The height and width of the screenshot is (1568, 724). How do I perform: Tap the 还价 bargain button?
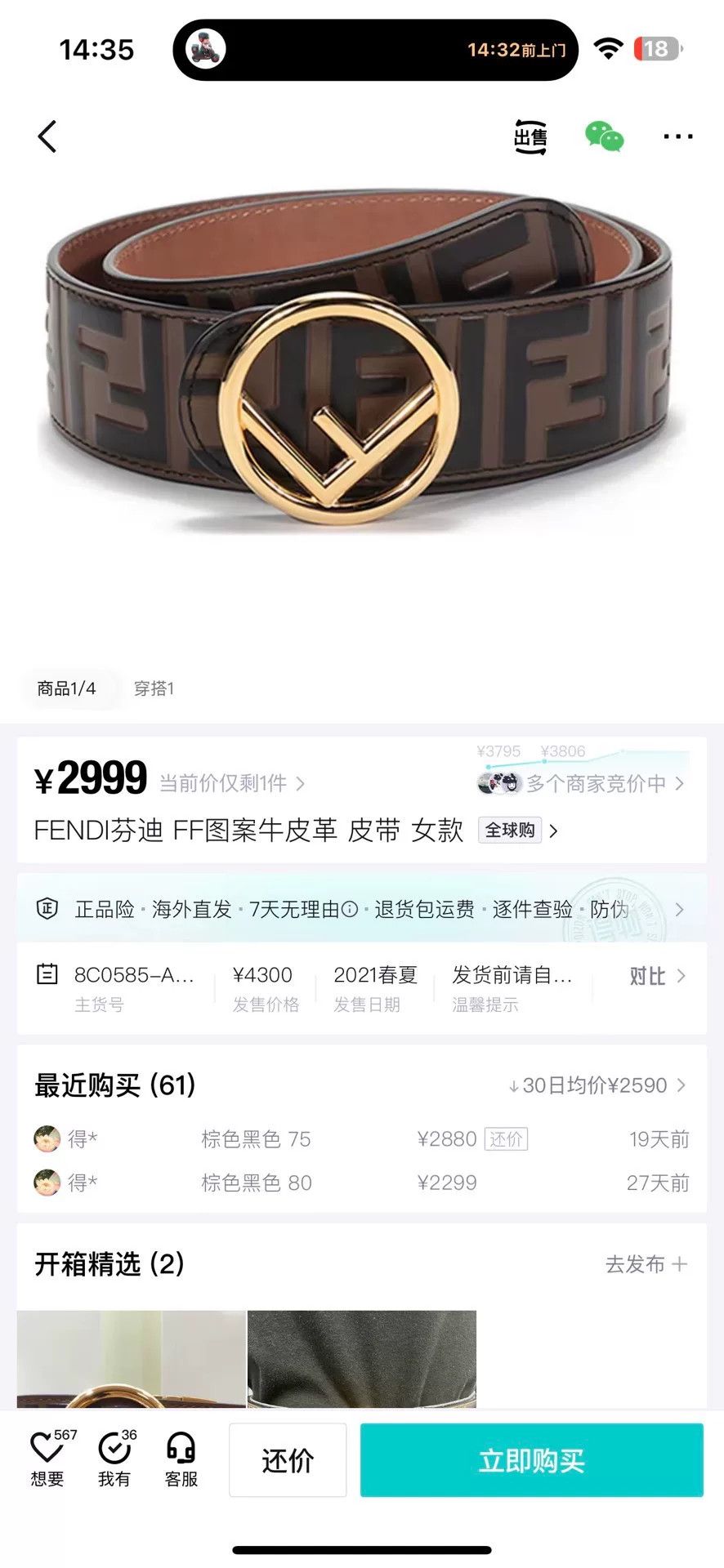point(288,1459)
